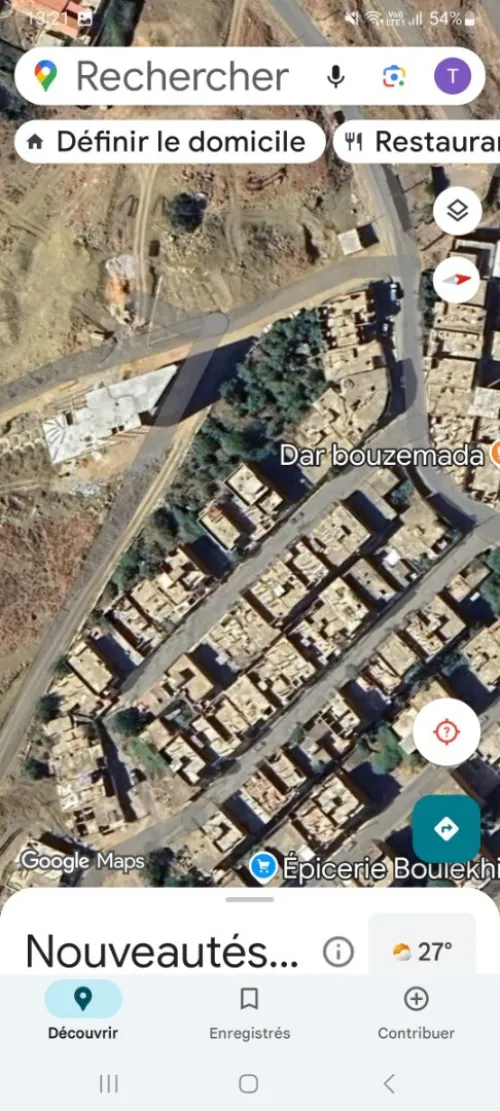Open directions with the blue arrow button
The height and width of the screenshot is (1111, 500).
[x=446, y=828]
